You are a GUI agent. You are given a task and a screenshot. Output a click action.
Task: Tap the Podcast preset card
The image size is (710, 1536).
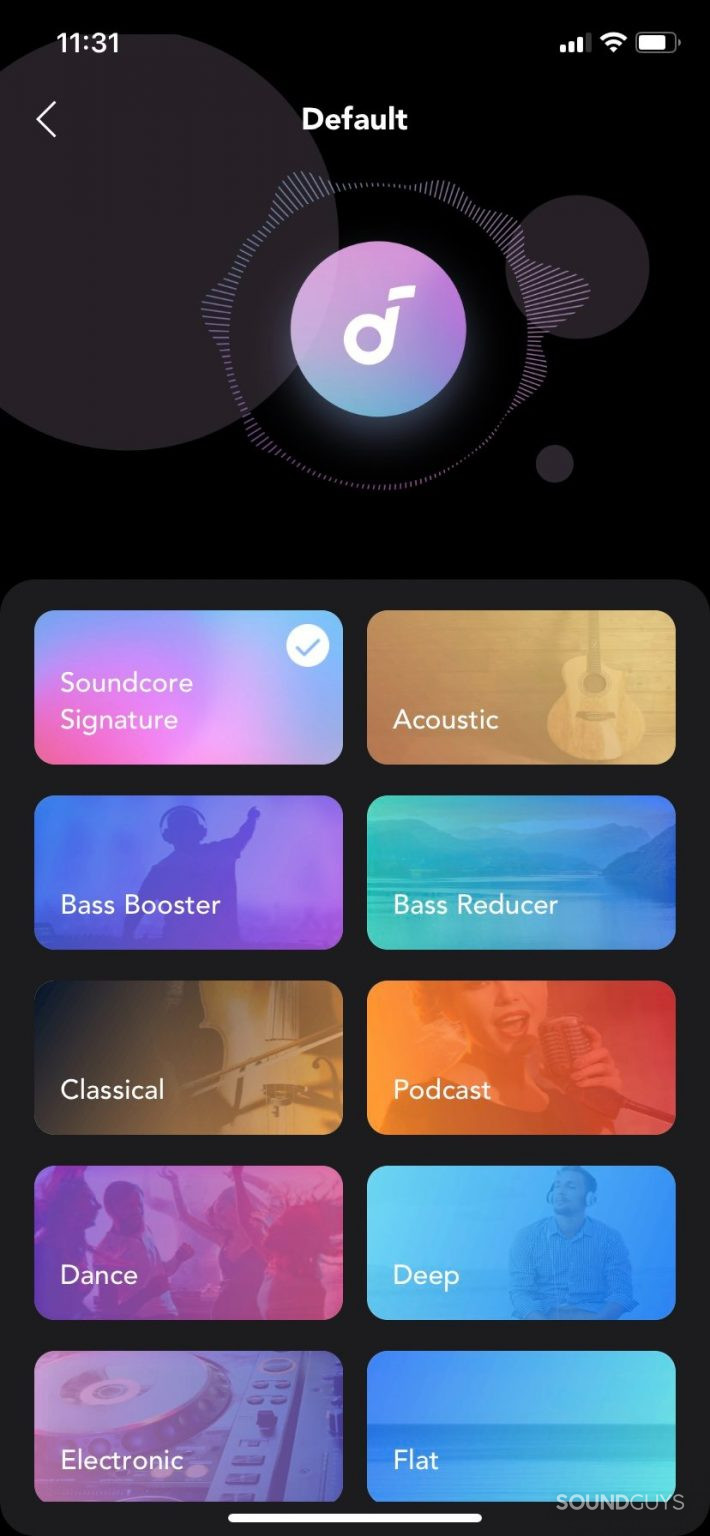[521, 1057]
